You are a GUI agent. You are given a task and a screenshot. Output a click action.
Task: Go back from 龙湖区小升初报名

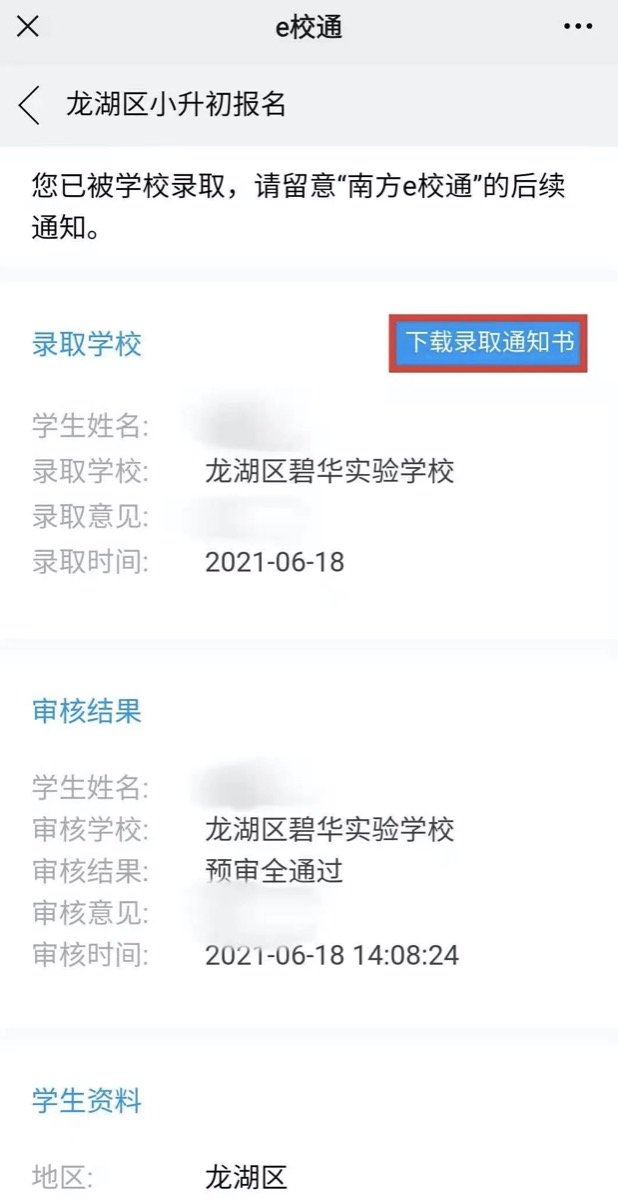[x=30, y=104]
